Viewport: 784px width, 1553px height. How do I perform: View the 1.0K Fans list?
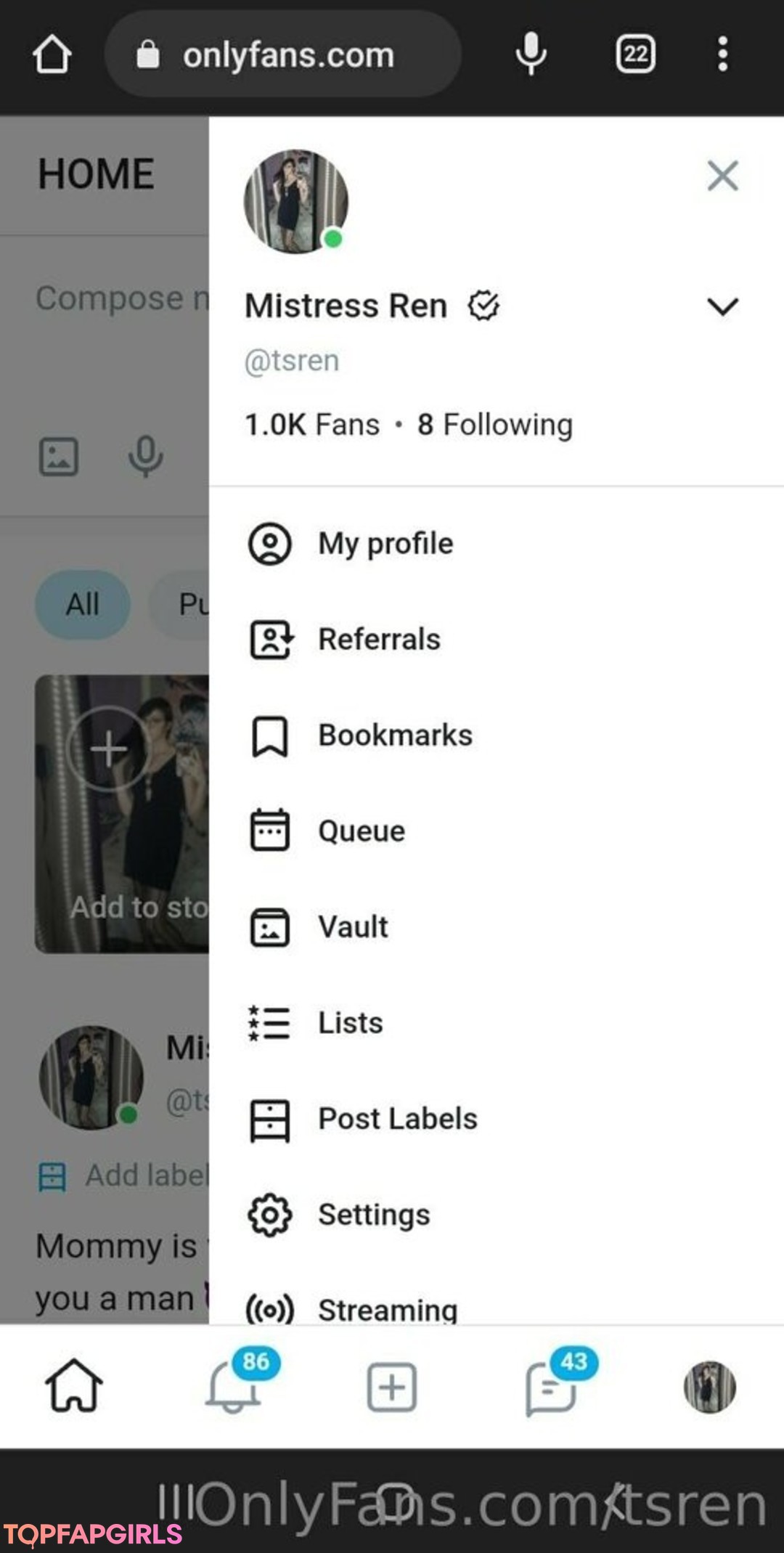pyautogui.click(x=312, y=424)
